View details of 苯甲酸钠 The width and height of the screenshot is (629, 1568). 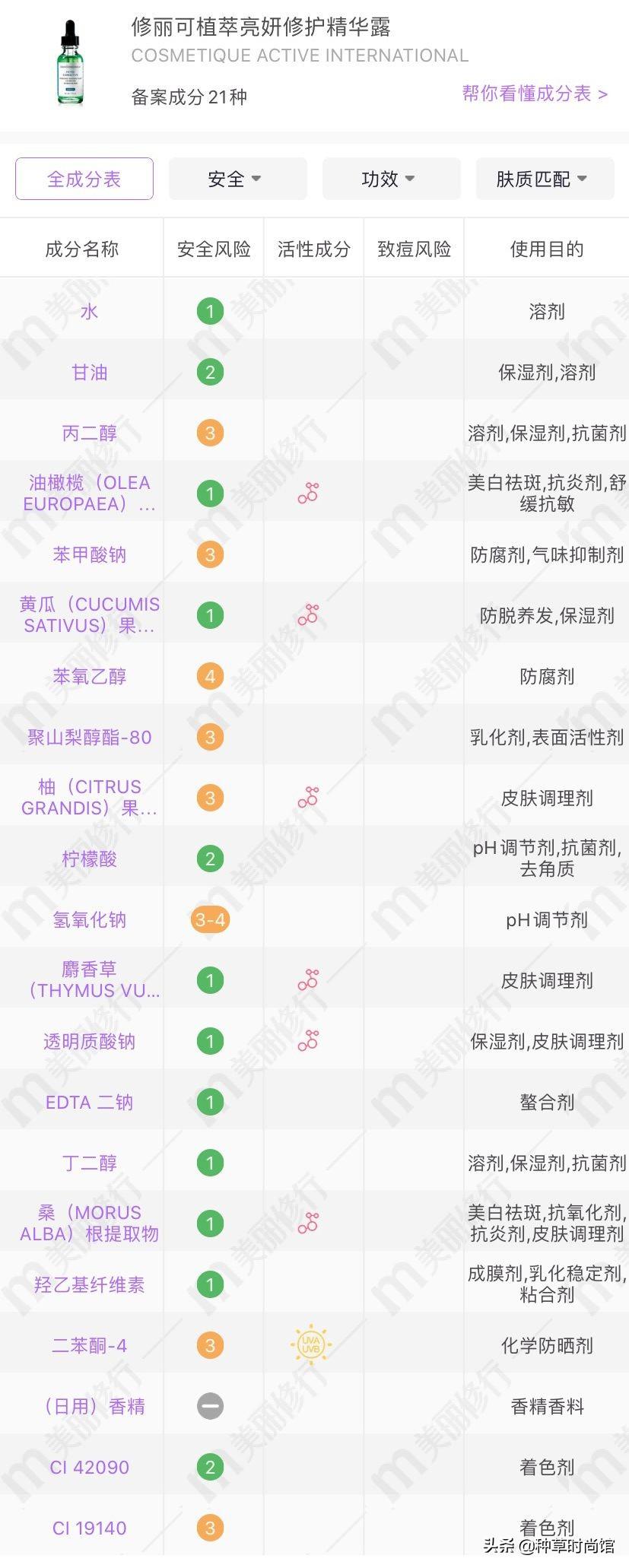tap(89, 555)
